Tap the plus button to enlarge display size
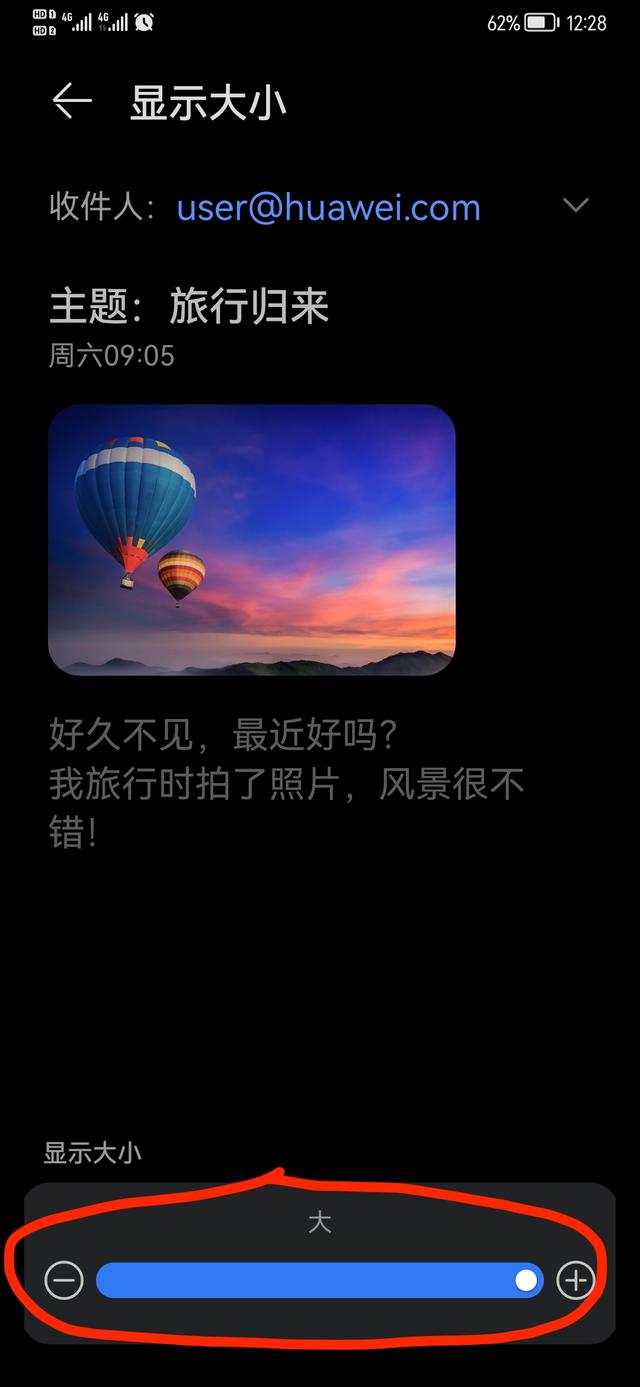This screenshot has height=1387, width=640. (575, 1280)
